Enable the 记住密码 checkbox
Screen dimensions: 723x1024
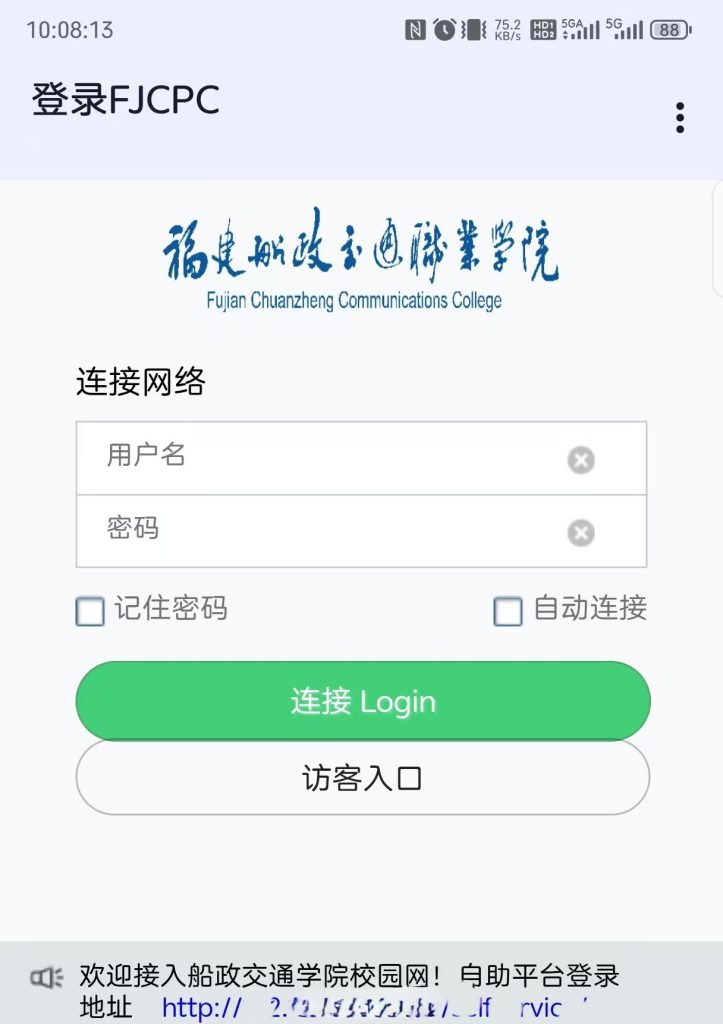tap(90, 610)
